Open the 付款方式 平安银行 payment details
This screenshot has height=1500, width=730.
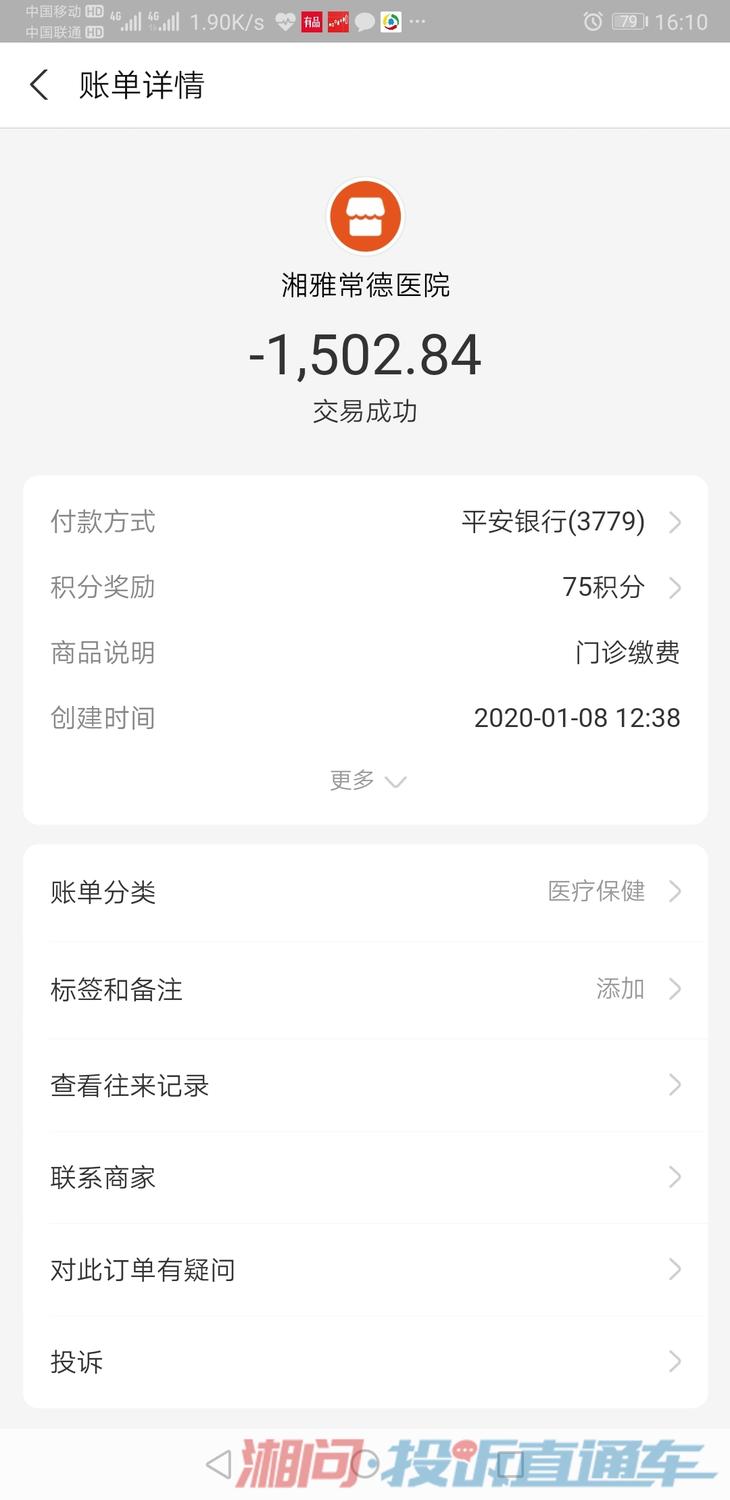click(365, 521)
